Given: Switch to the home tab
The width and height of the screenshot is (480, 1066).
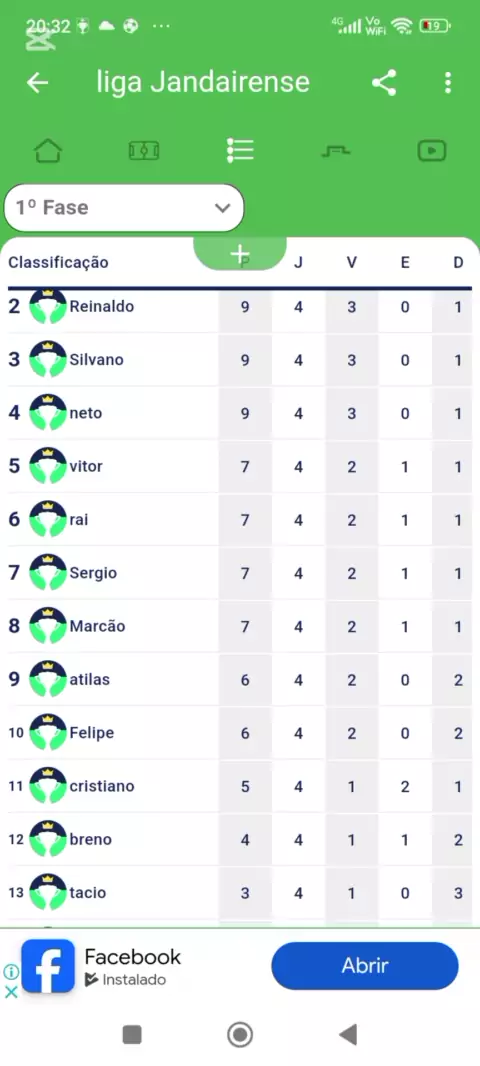Looking at the screenshot, I should 48,150.
